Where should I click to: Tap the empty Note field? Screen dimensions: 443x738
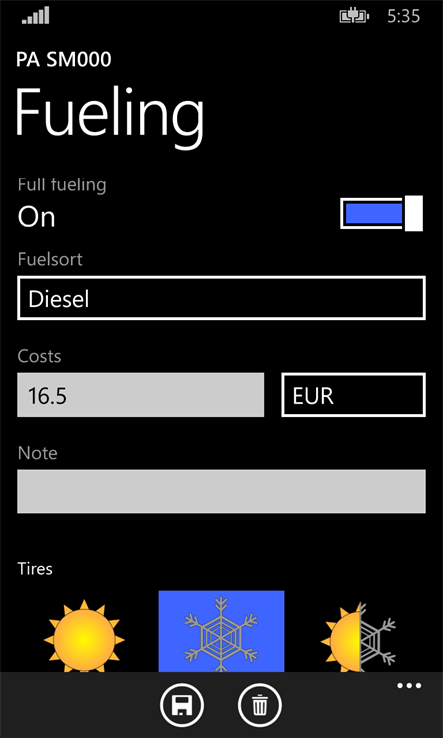[x=221, y=491]
